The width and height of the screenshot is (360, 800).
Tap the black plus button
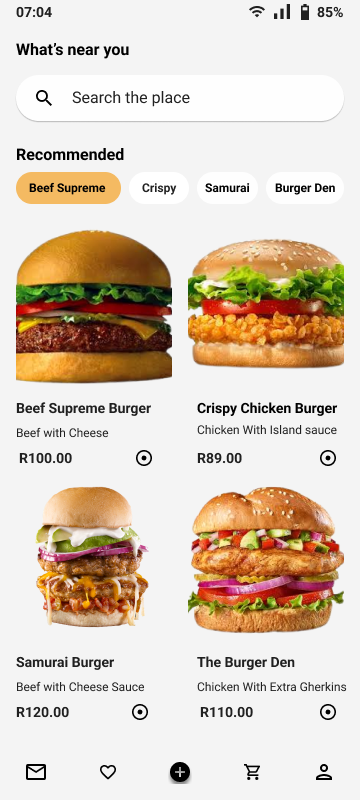pos(180,772)
